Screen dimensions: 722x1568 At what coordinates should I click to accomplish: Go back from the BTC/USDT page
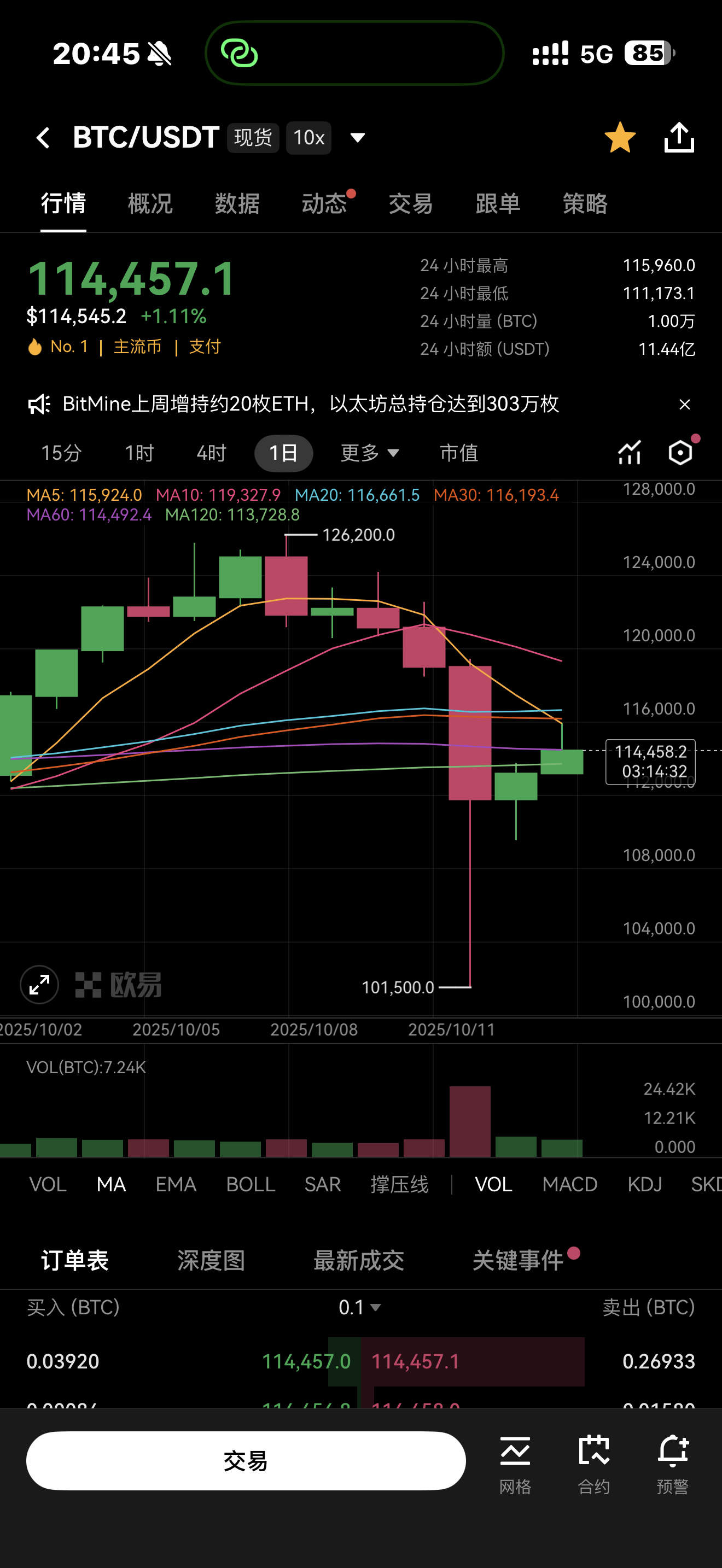[43, 138]
